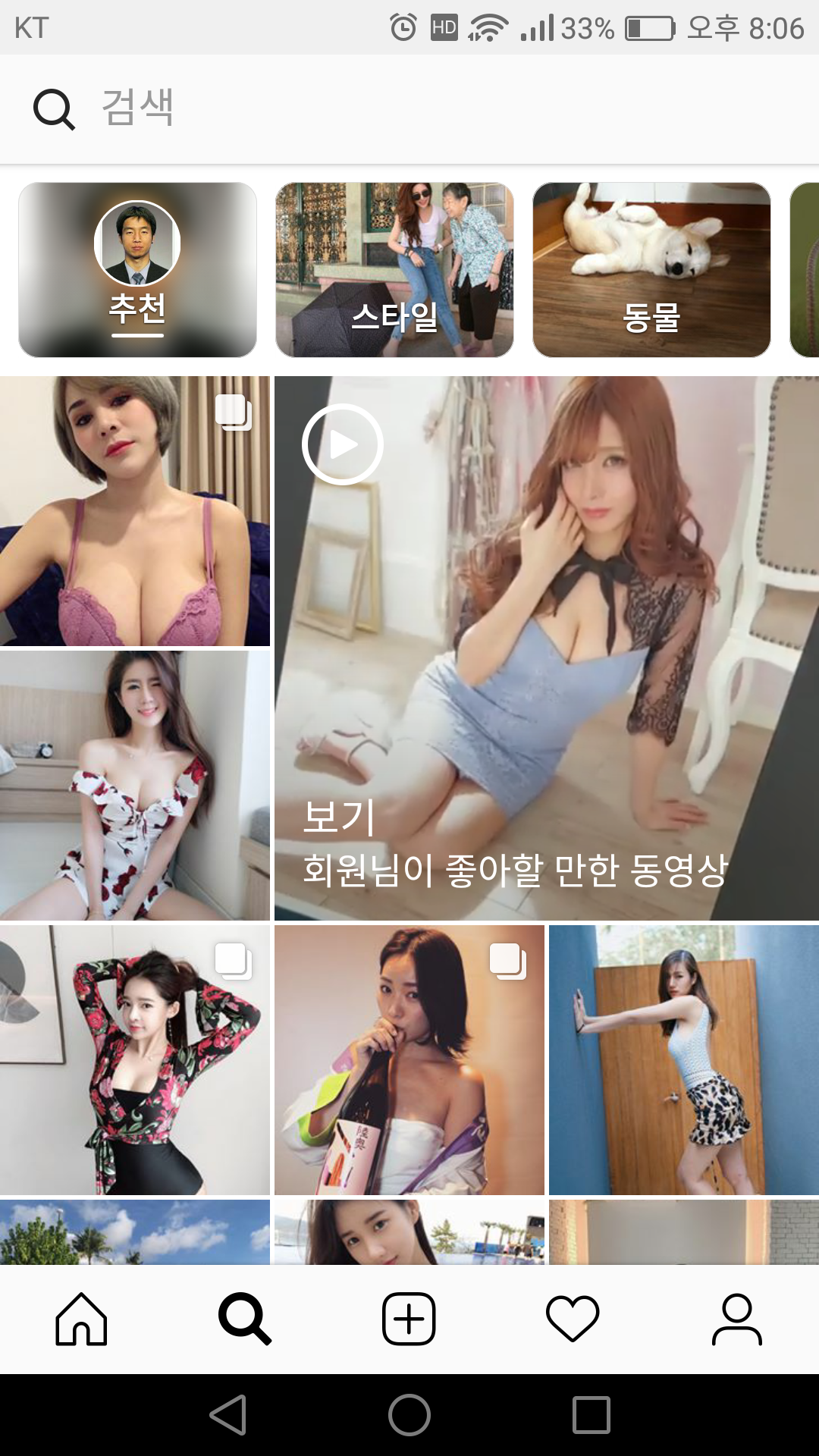The image size is (819, 1456).
Task: Switch to the profile tab
Action: tap(736, 1319)
